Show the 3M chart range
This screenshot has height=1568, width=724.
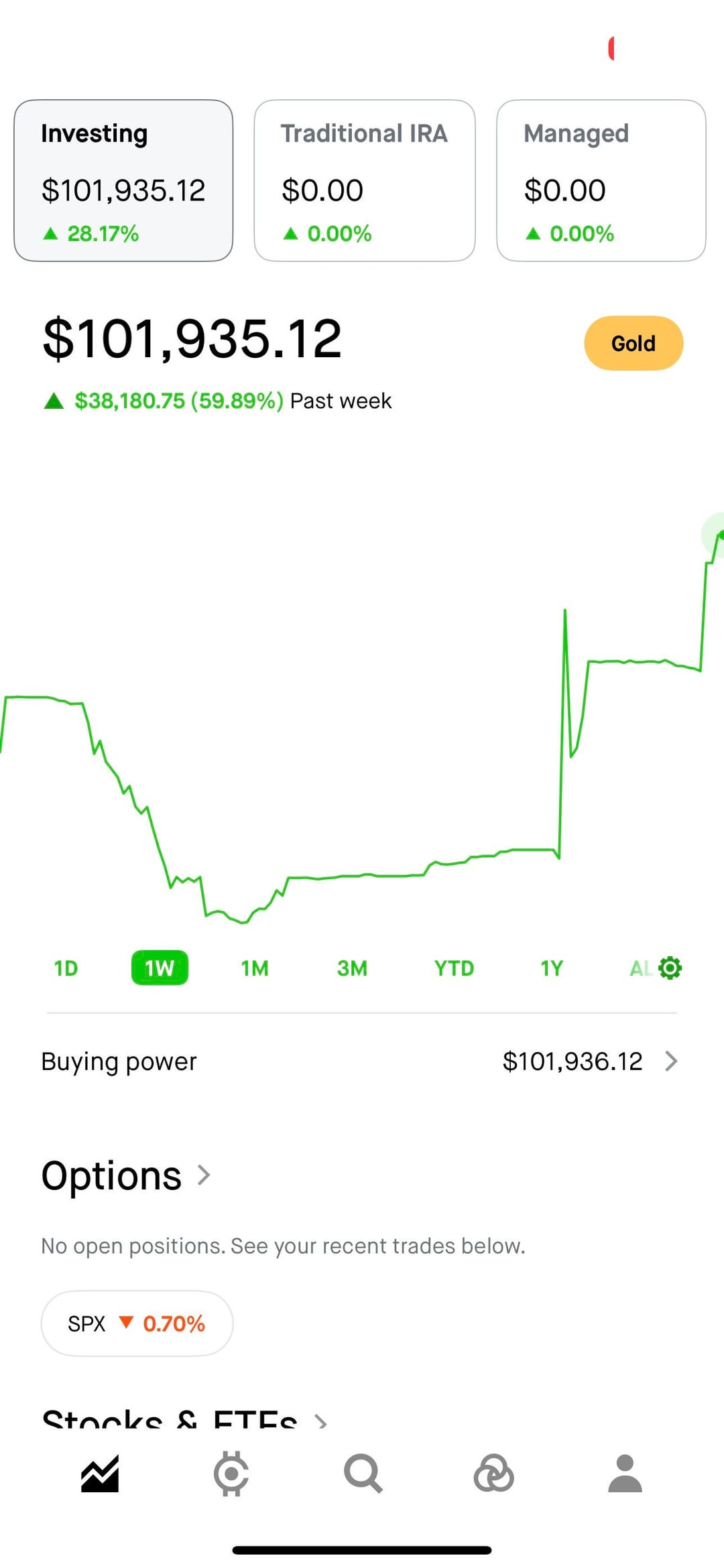[x=352, y=968]
